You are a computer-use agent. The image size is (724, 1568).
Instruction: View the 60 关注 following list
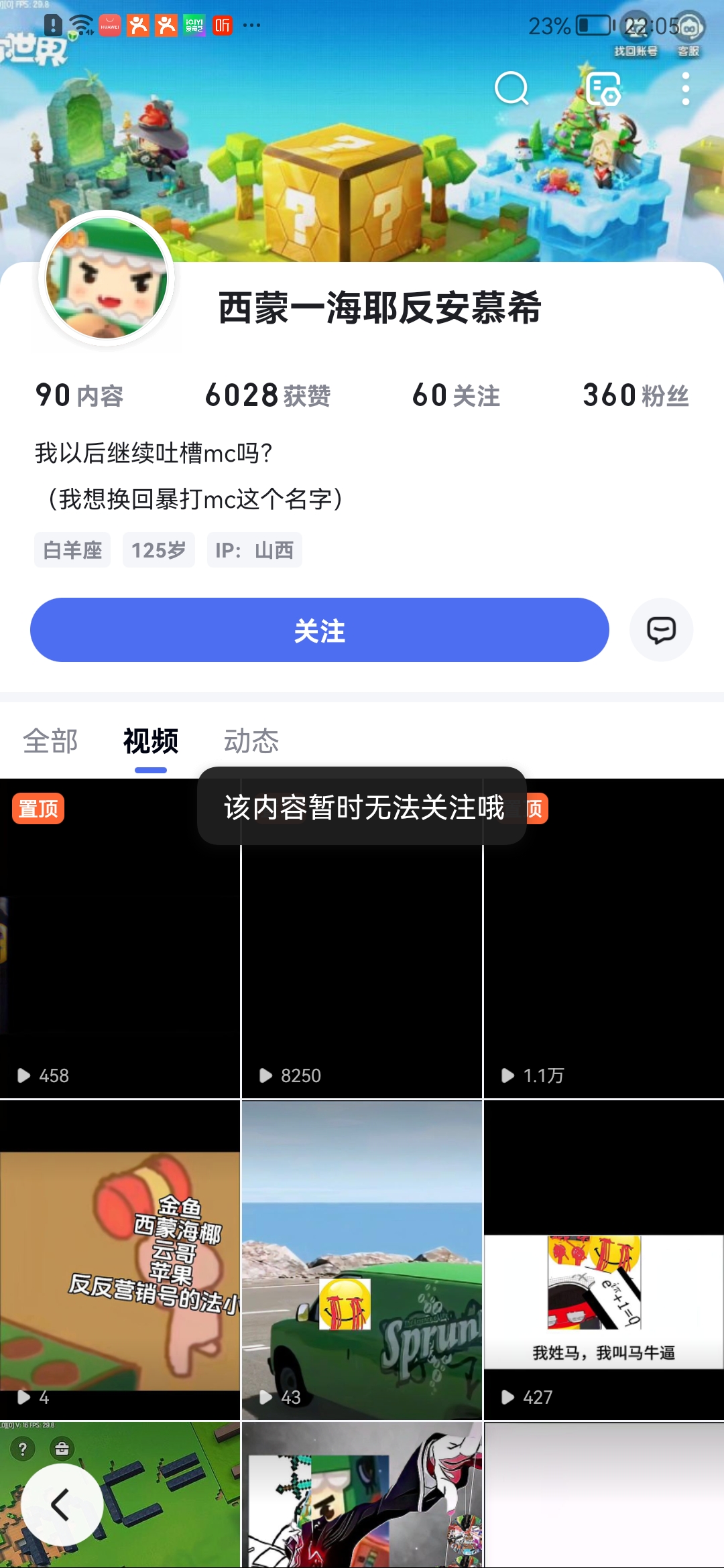click(x=456, y=395)
